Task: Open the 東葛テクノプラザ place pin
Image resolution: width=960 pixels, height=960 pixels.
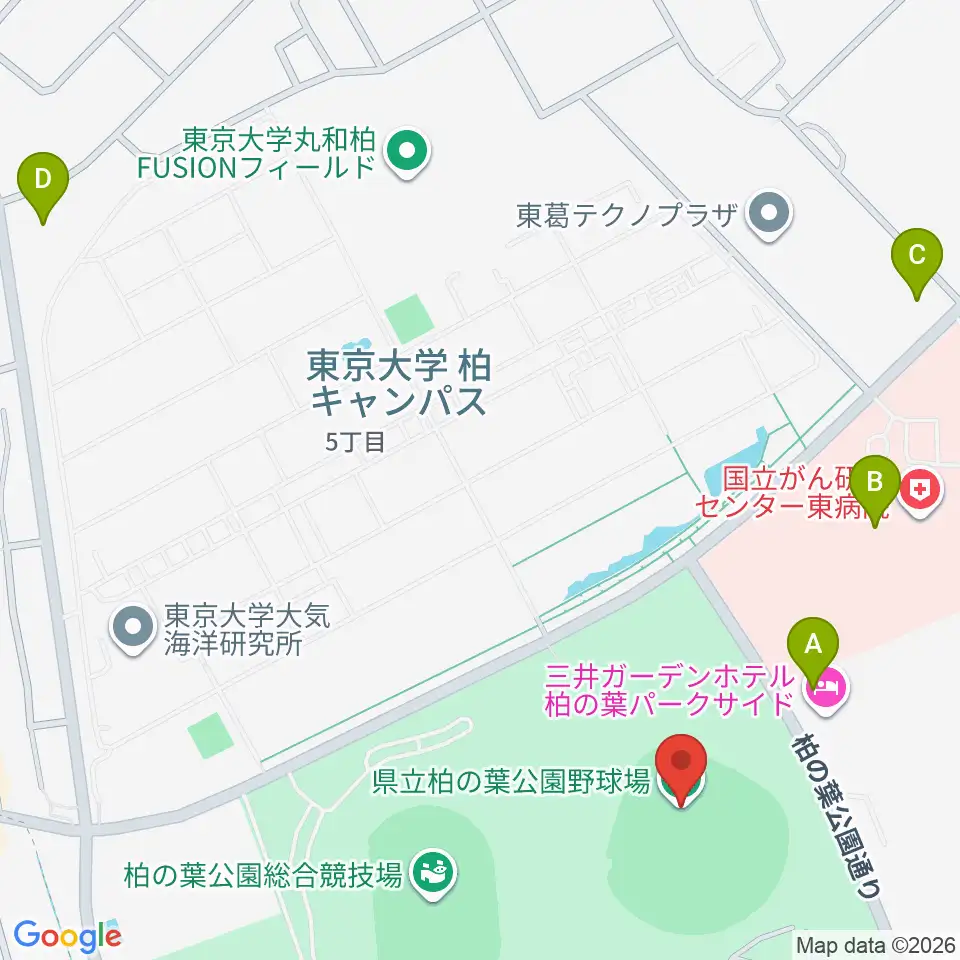Action: tap(770, 216)
